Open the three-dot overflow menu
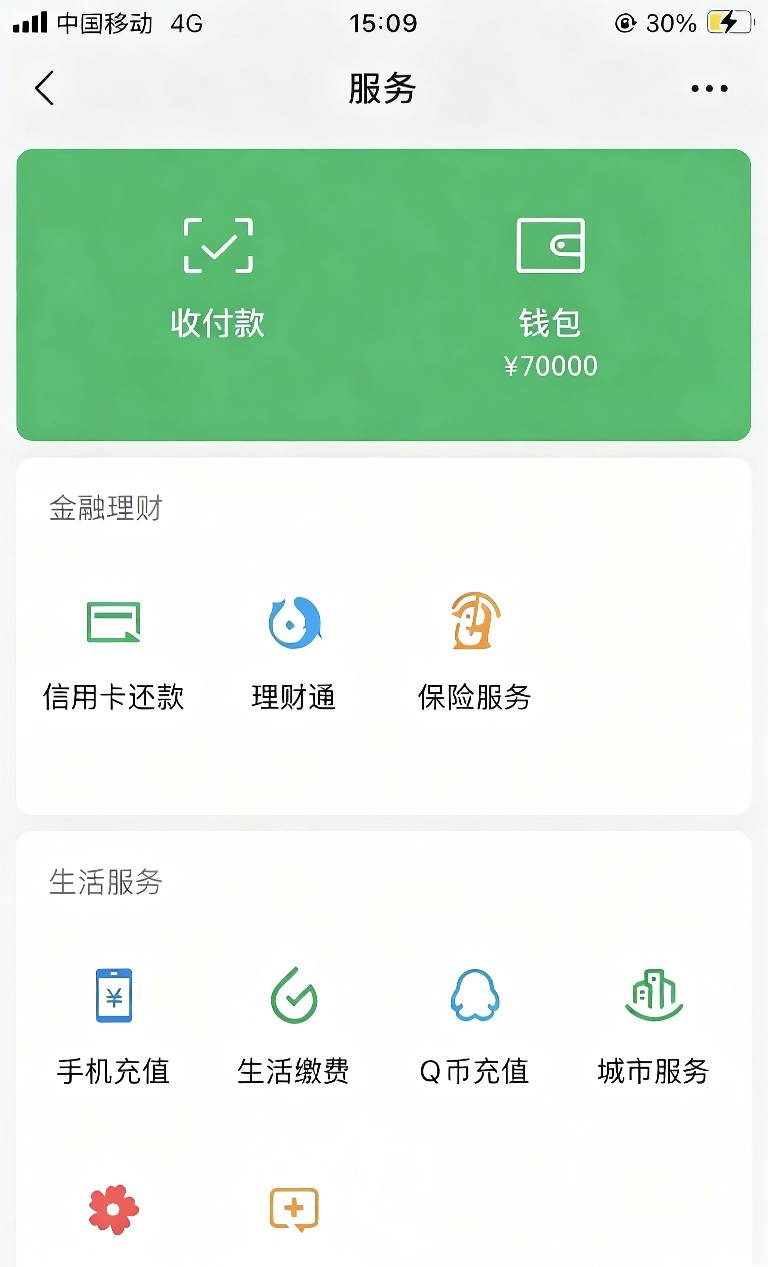768x1267 pixels. 709,88
